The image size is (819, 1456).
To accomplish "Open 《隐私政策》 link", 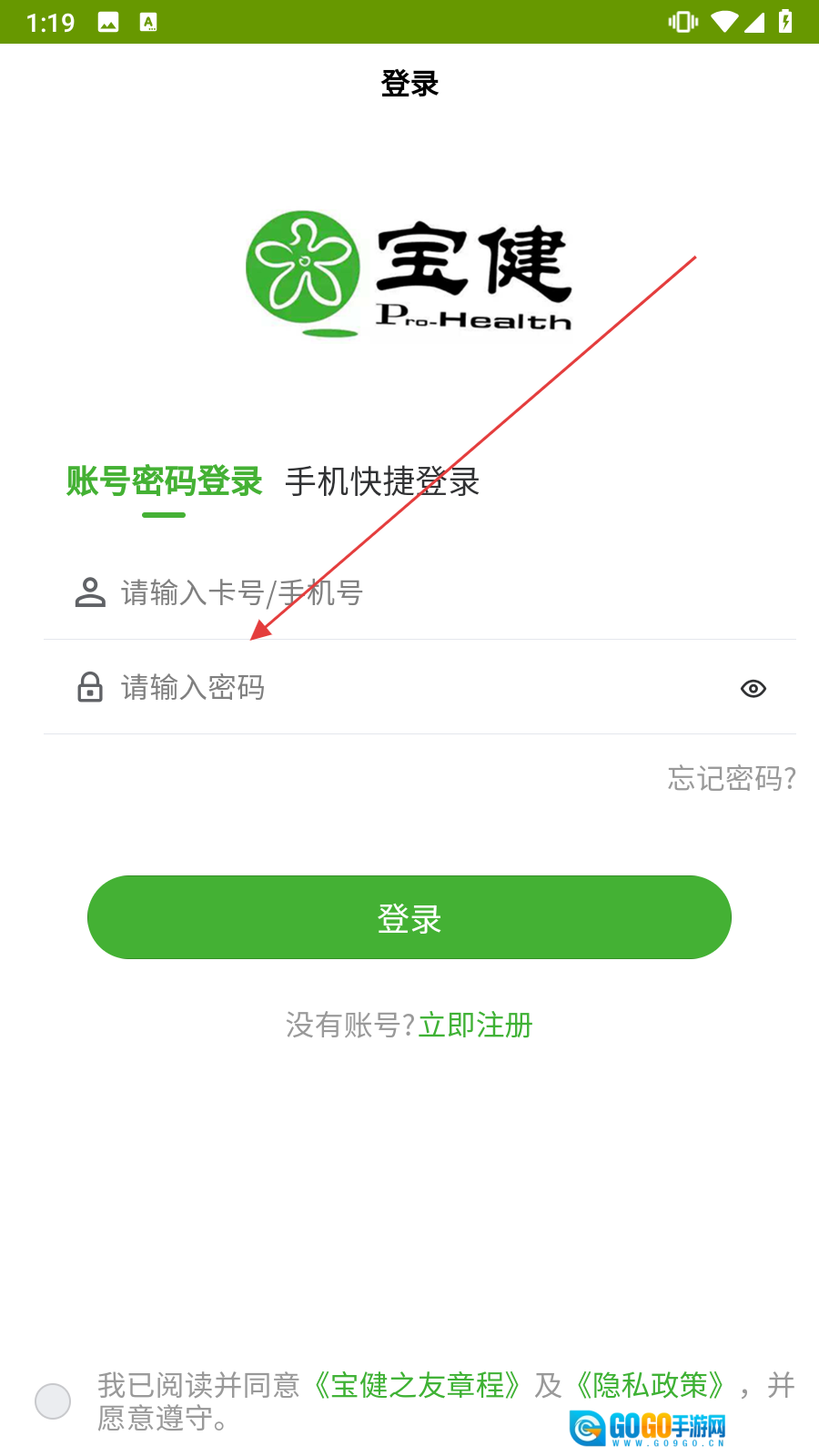I will tap(650, 1386).
